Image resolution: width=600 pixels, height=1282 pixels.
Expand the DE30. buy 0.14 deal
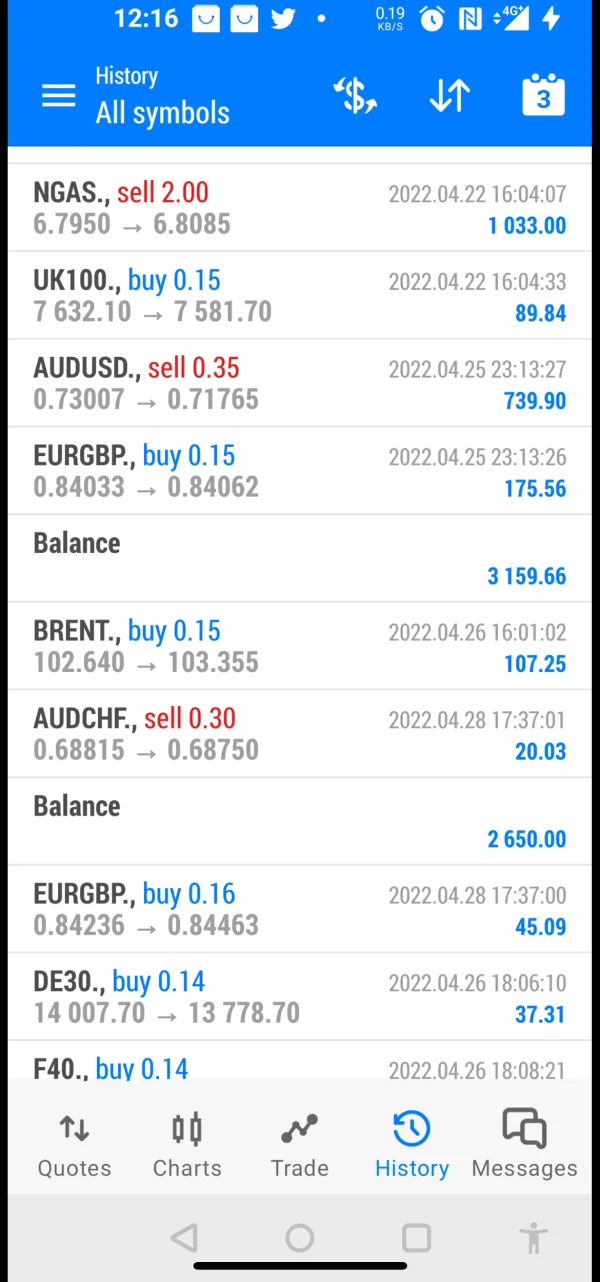click(x=299, y=997)
